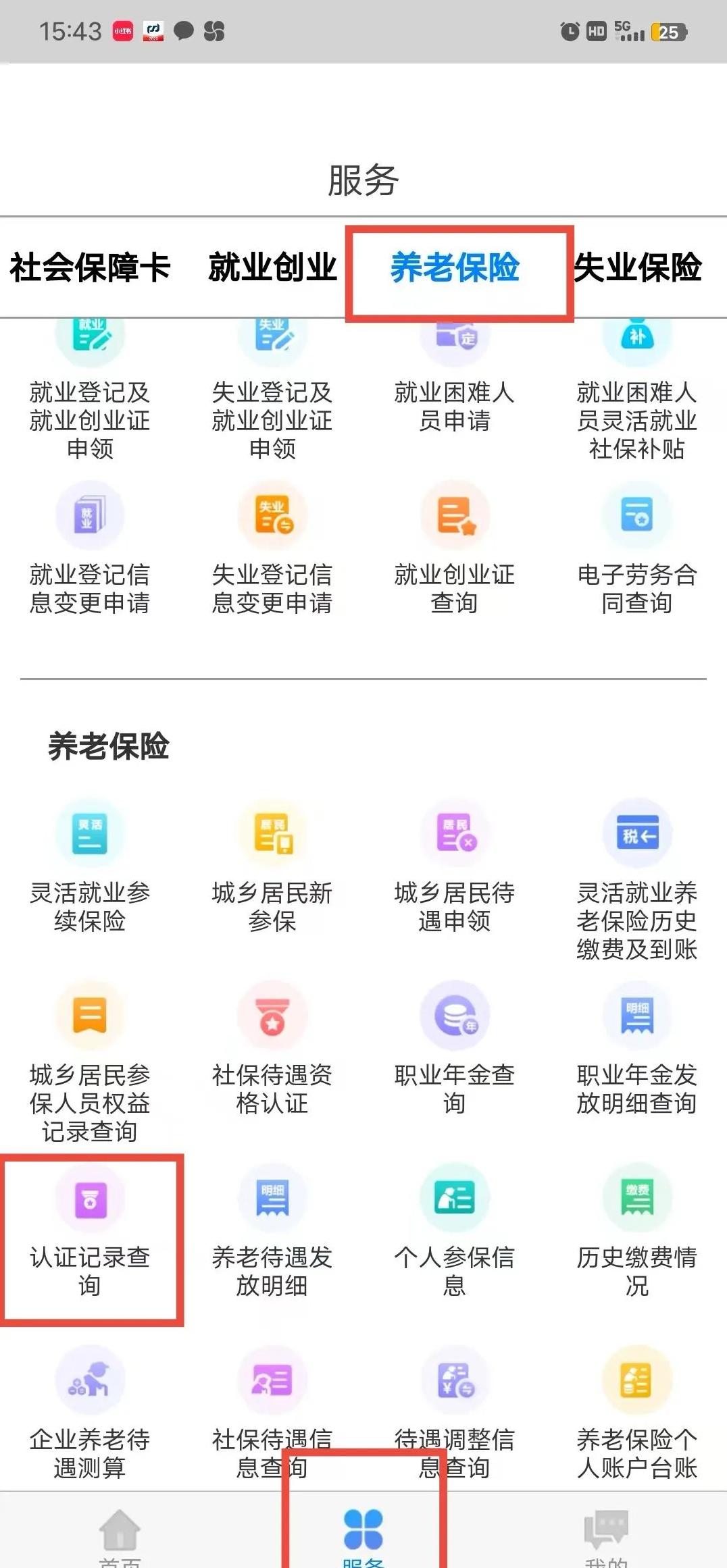Image resolution: width=727 pixels, height=1568 pixels.
Task: Open 电子劳务合同查询
Action: [637, 548]
